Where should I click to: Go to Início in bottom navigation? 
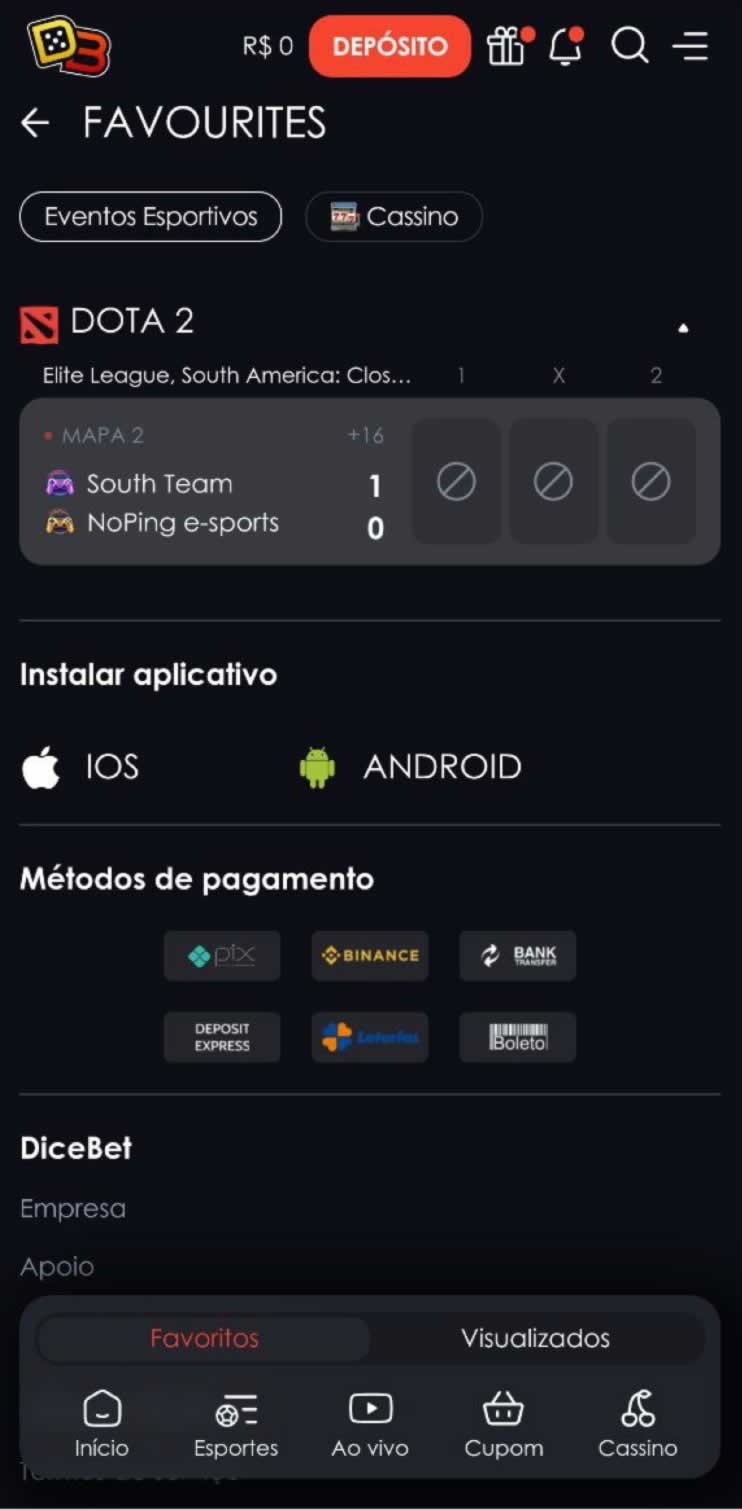coord(101,1424)
